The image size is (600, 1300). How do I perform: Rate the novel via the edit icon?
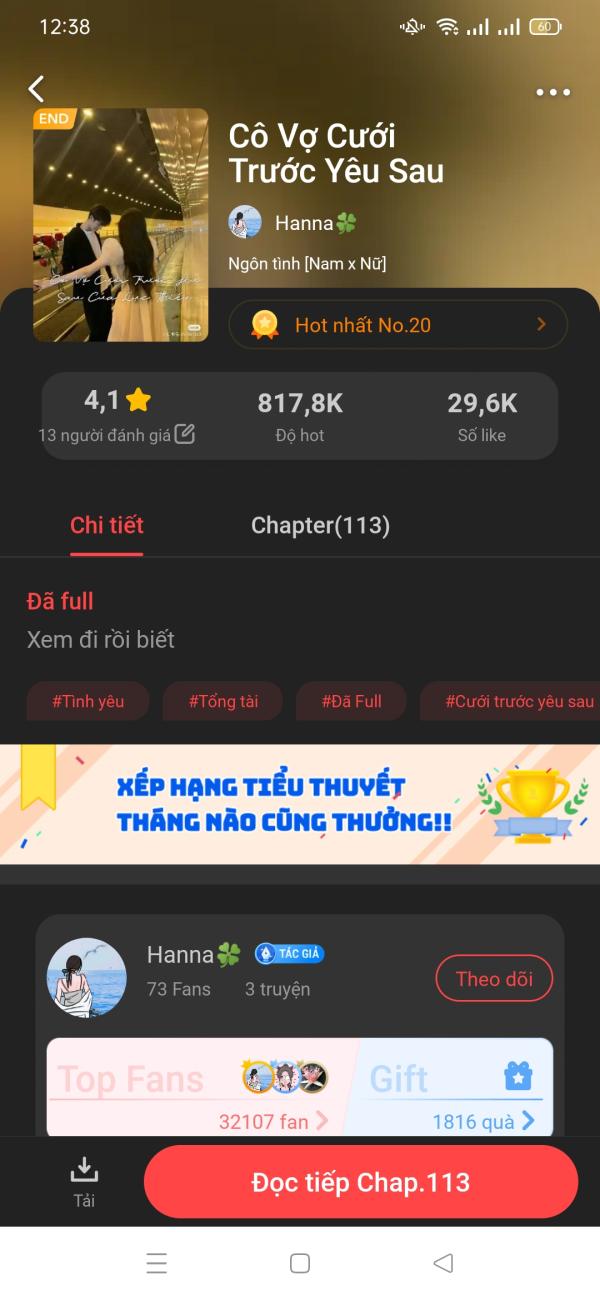[x=185, y=434]
